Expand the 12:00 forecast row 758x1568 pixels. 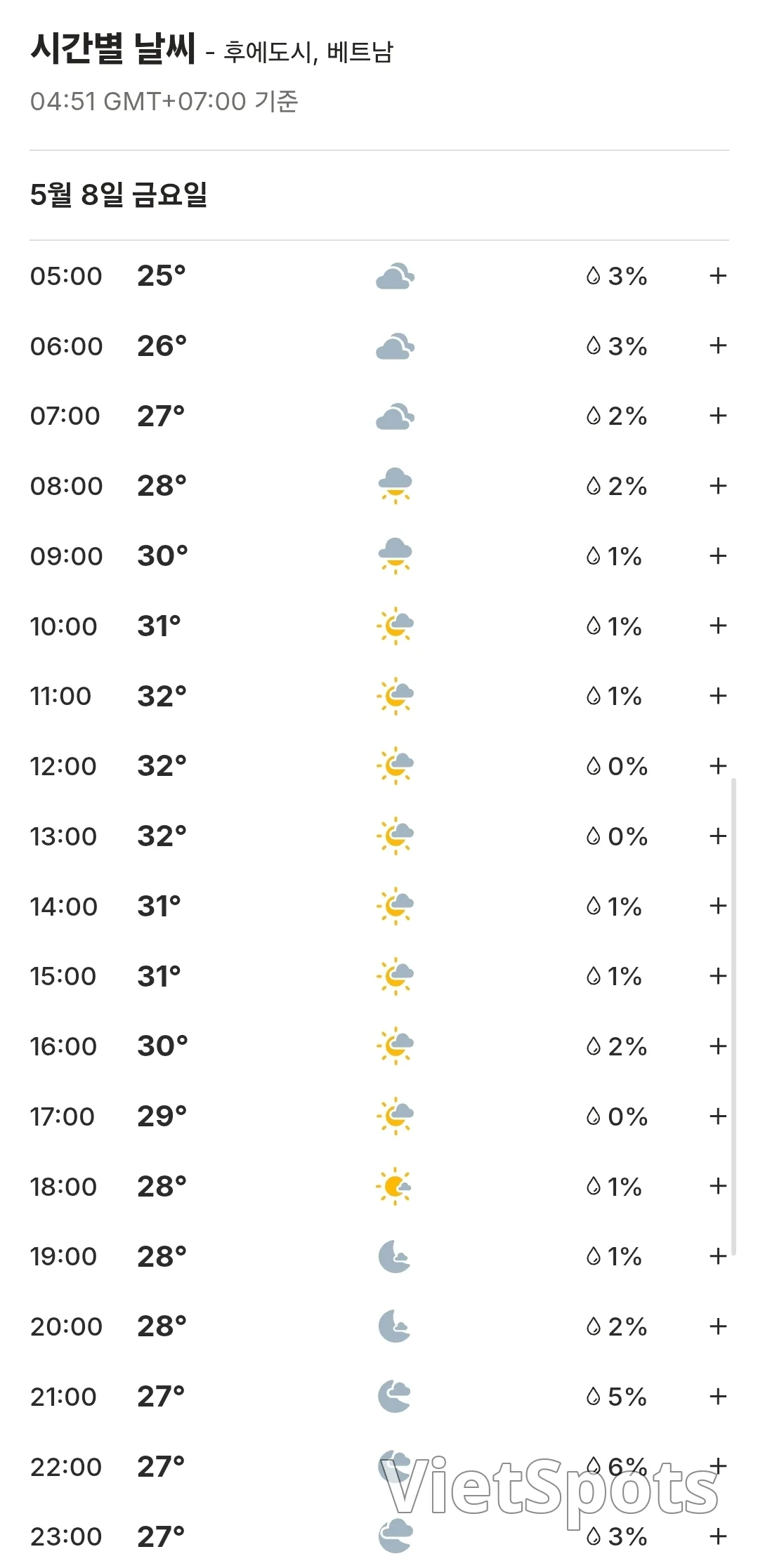coord(717,766)
